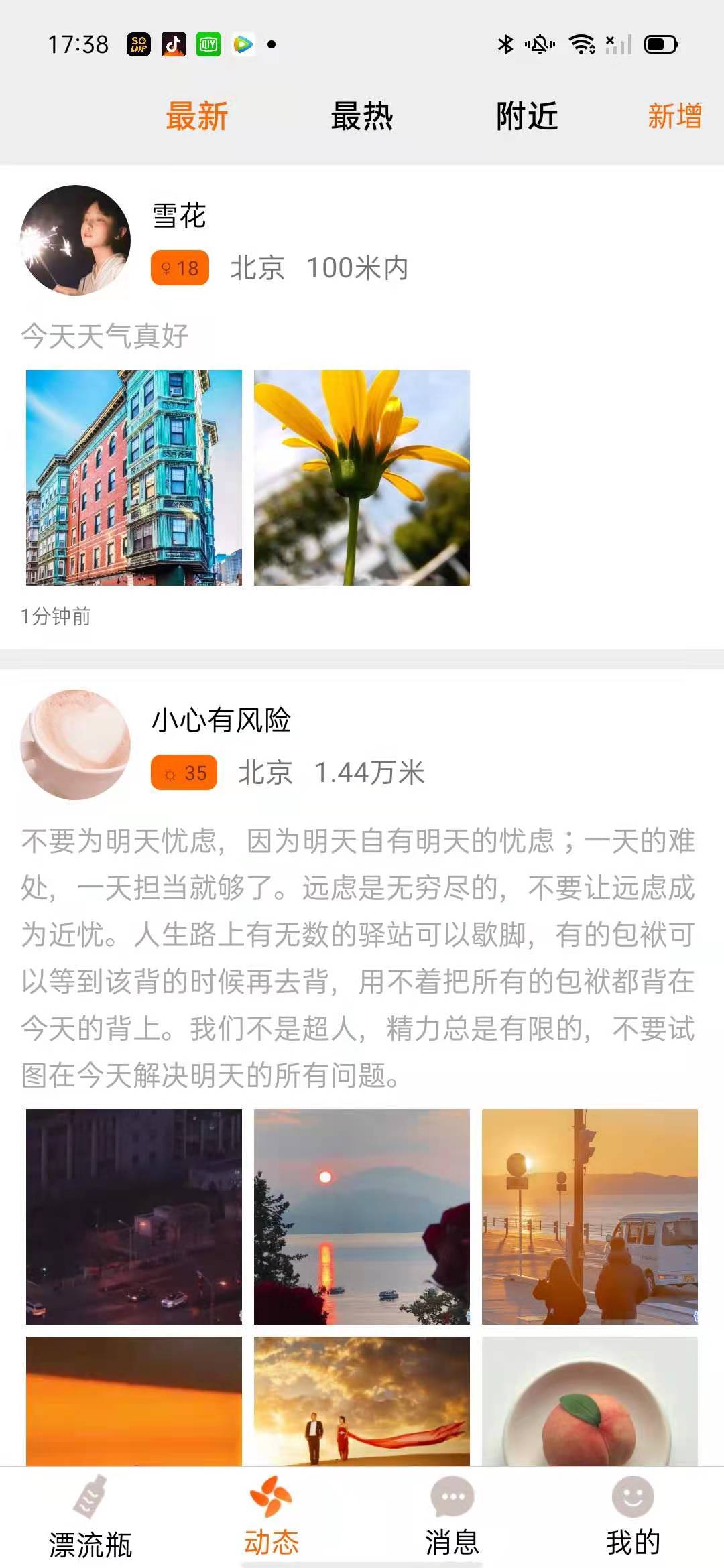Switch to the 最新 tab

pos(197,116)
